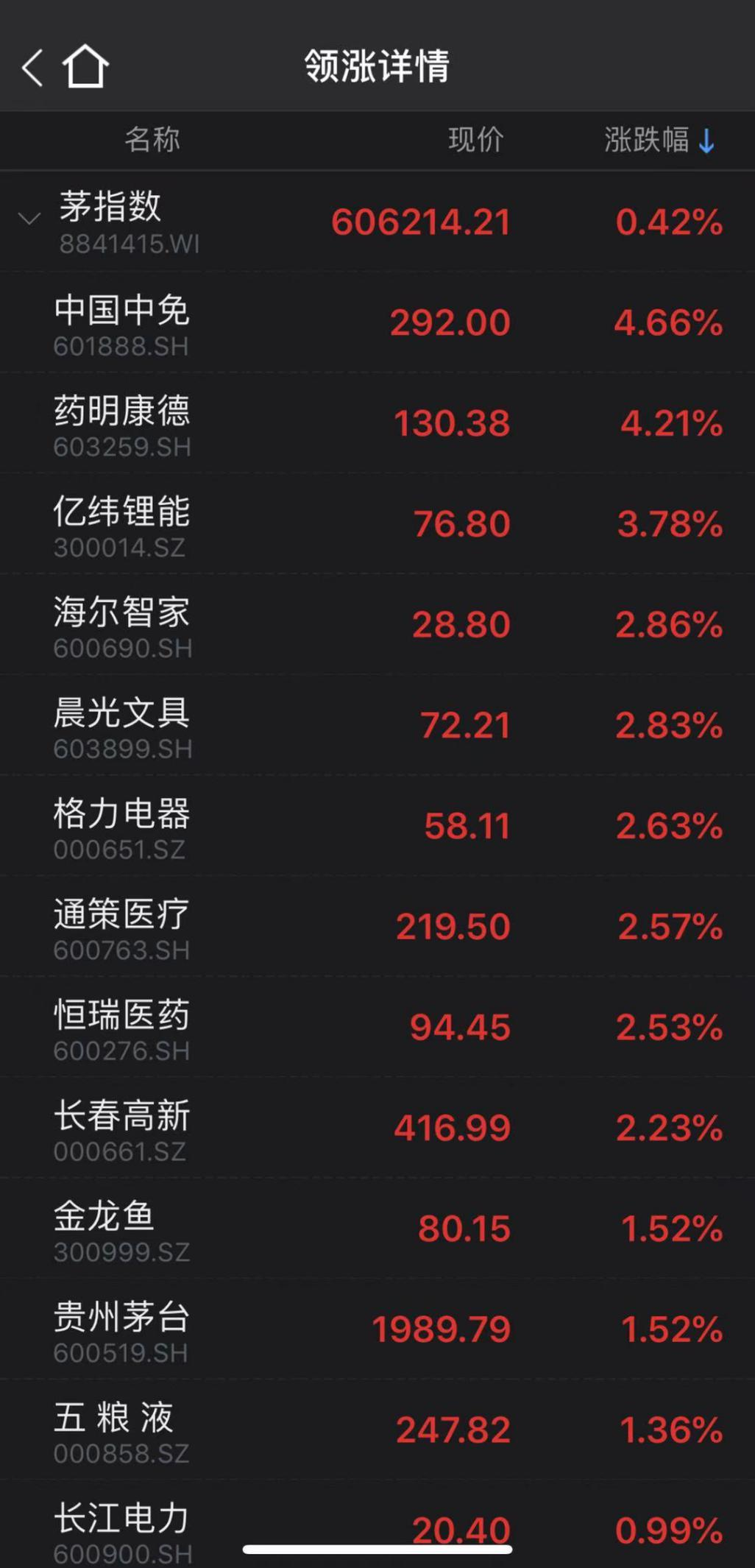Open 中国中免 stock details
The width and height of the screenshot is (755, 1568).
coord(377,323)
